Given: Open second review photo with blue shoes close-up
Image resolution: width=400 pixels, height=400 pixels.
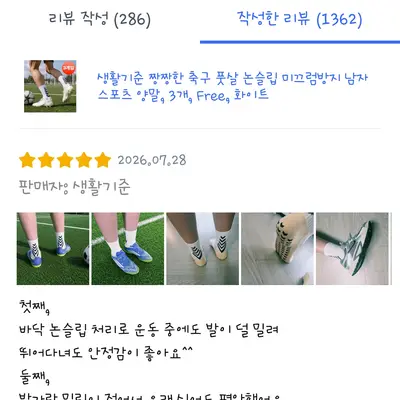Looking at the screenshot, I should (128, 249).
